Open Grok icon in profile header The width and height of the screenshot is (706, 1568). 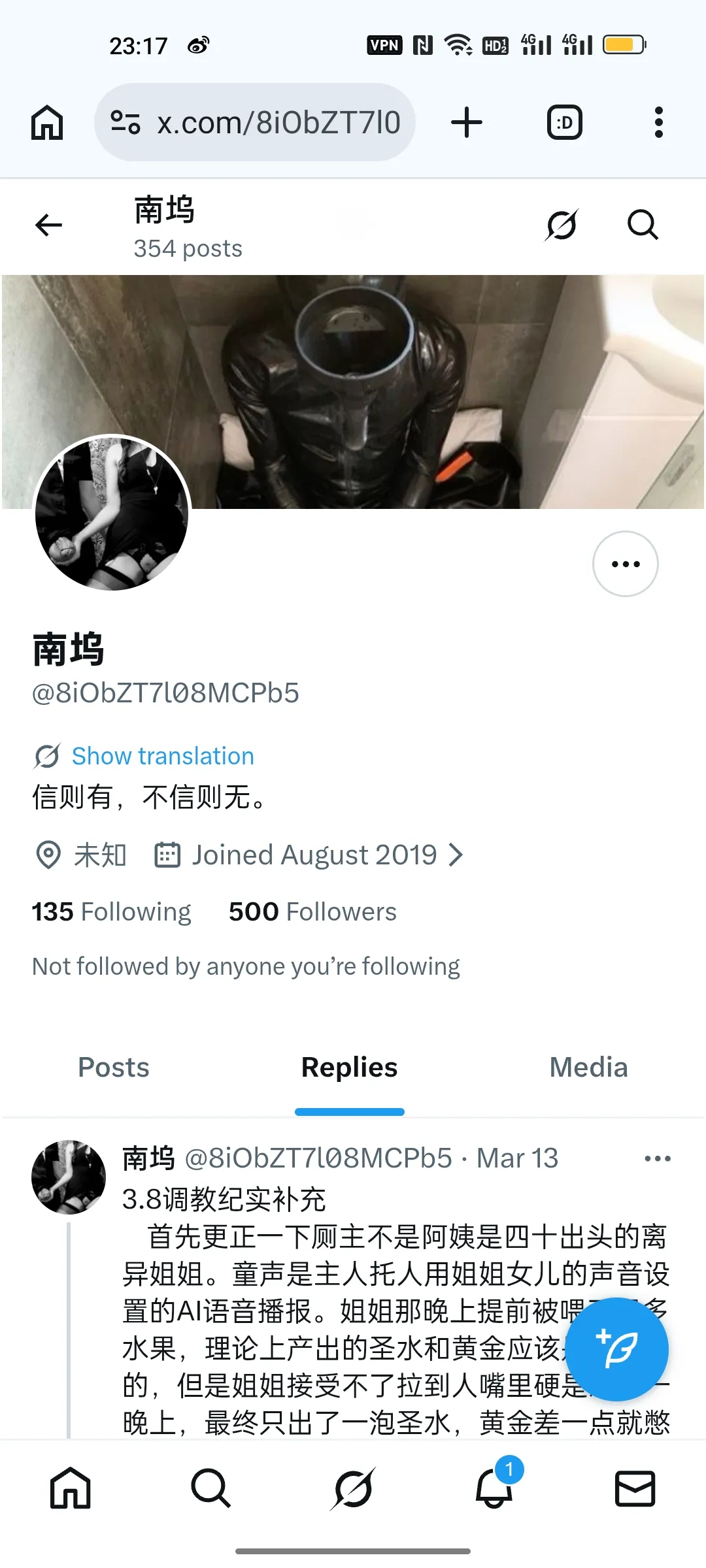[562, 225]
